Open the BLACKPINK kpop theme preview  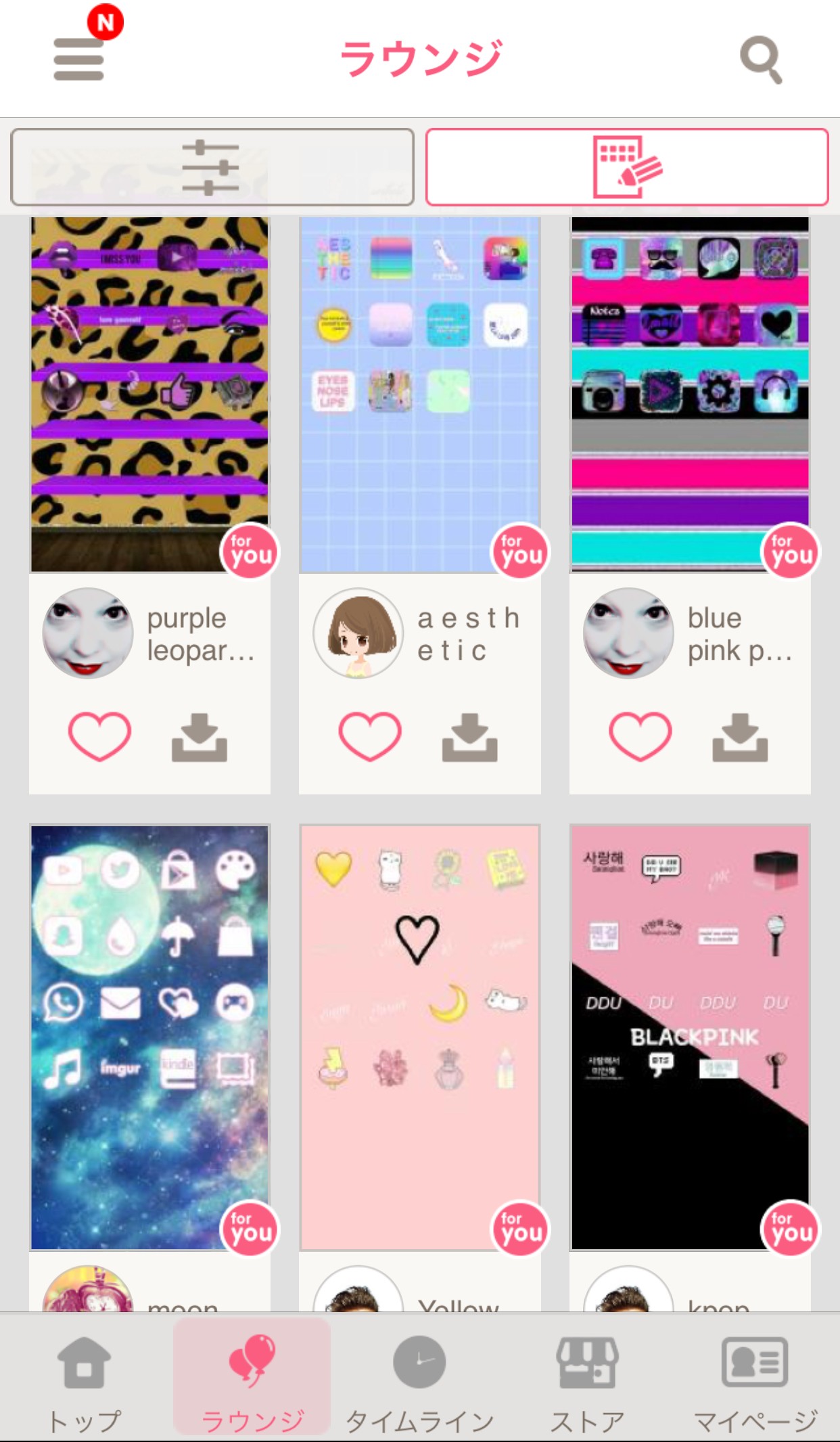(690, 1037)
